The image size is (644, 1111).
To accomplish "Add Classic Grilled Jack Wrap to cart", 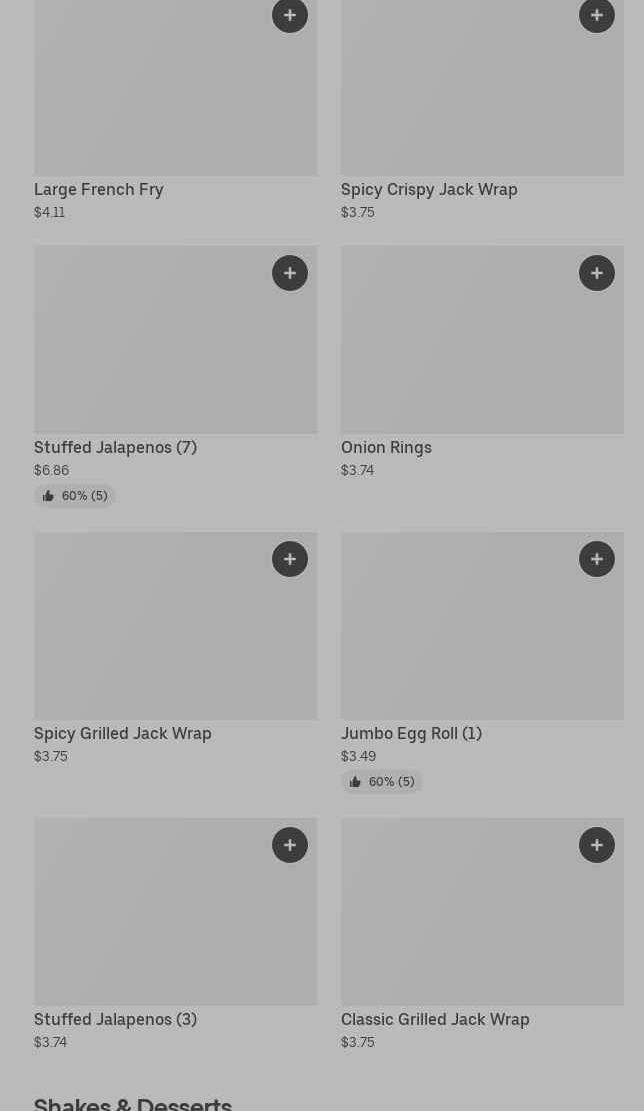I will point(597,845).
